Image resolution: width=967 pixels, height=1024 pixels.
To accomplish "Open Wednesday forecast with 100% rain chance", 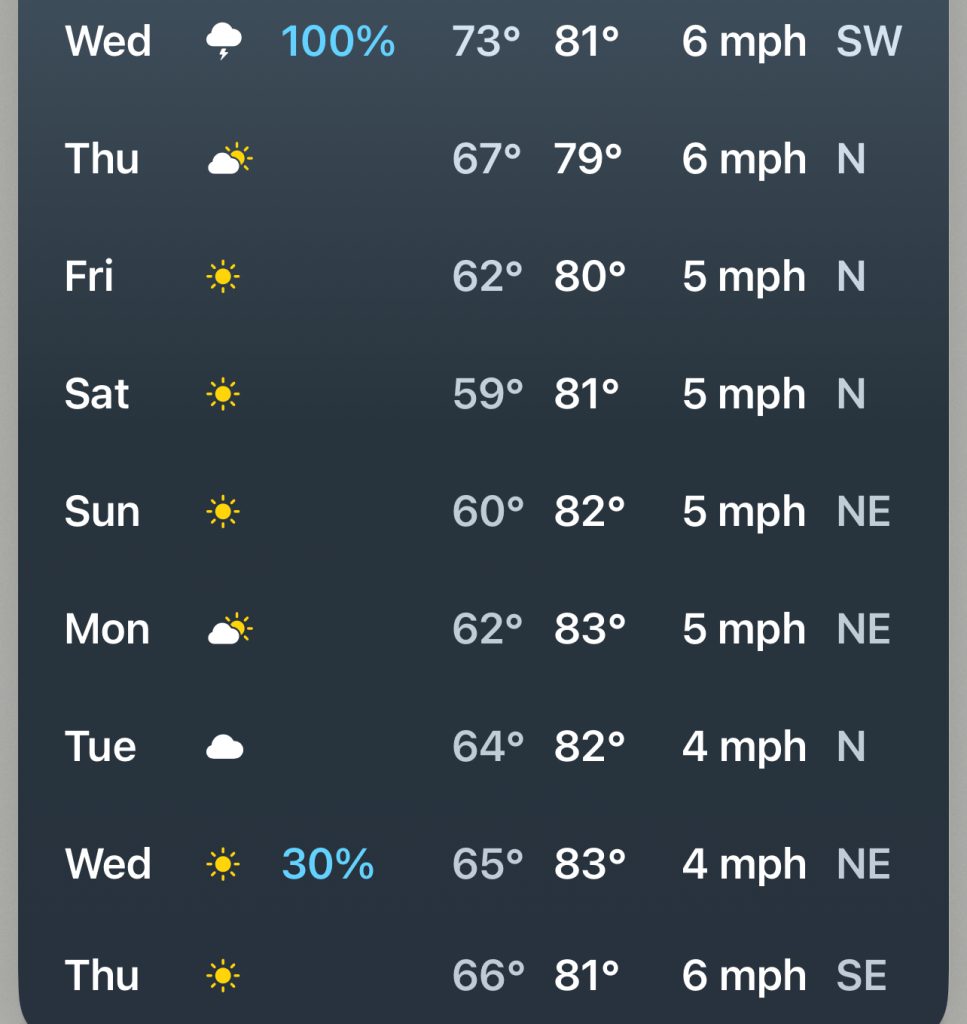I will coord(483,42).
